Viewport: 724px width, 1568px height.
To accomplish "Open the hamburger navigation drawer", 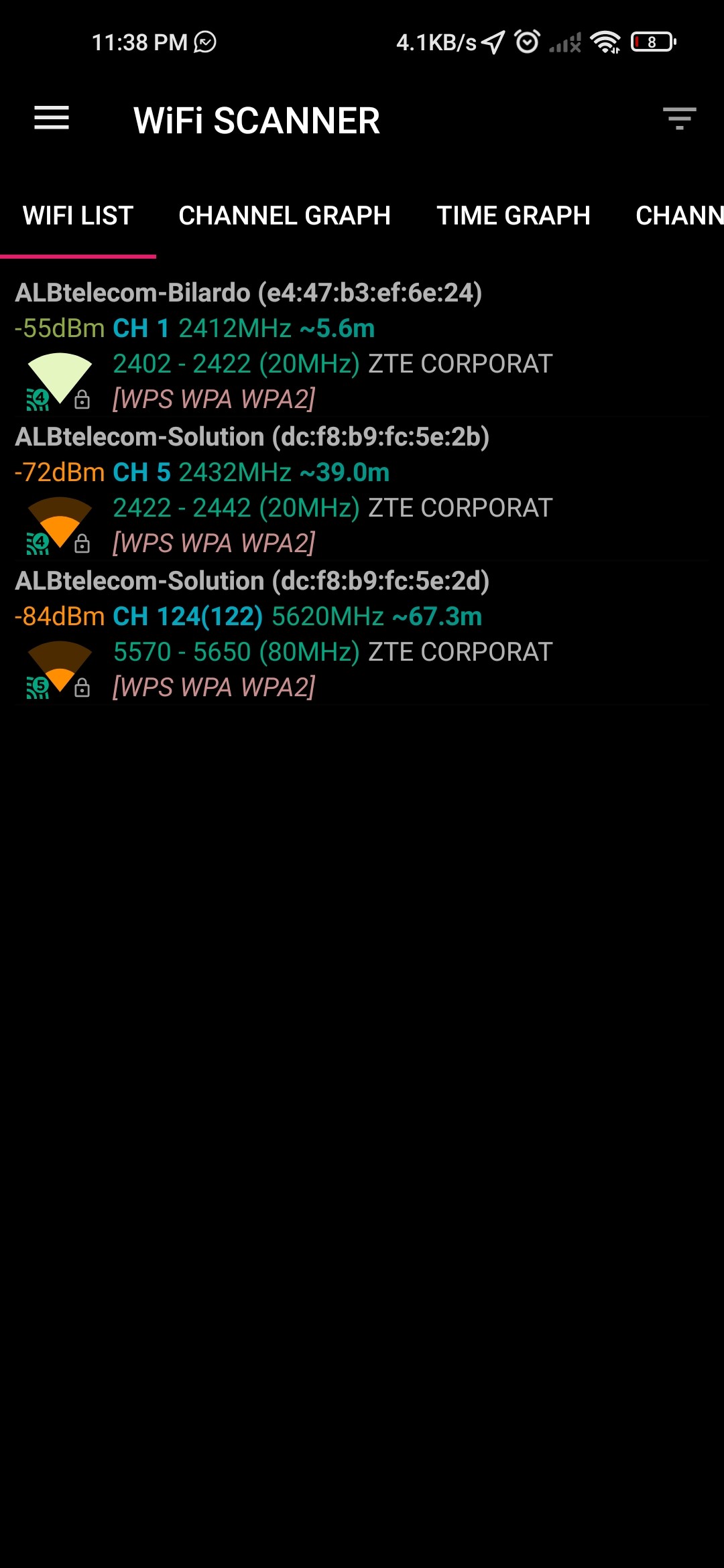I will pyautogui.click(x=52, y=119).
